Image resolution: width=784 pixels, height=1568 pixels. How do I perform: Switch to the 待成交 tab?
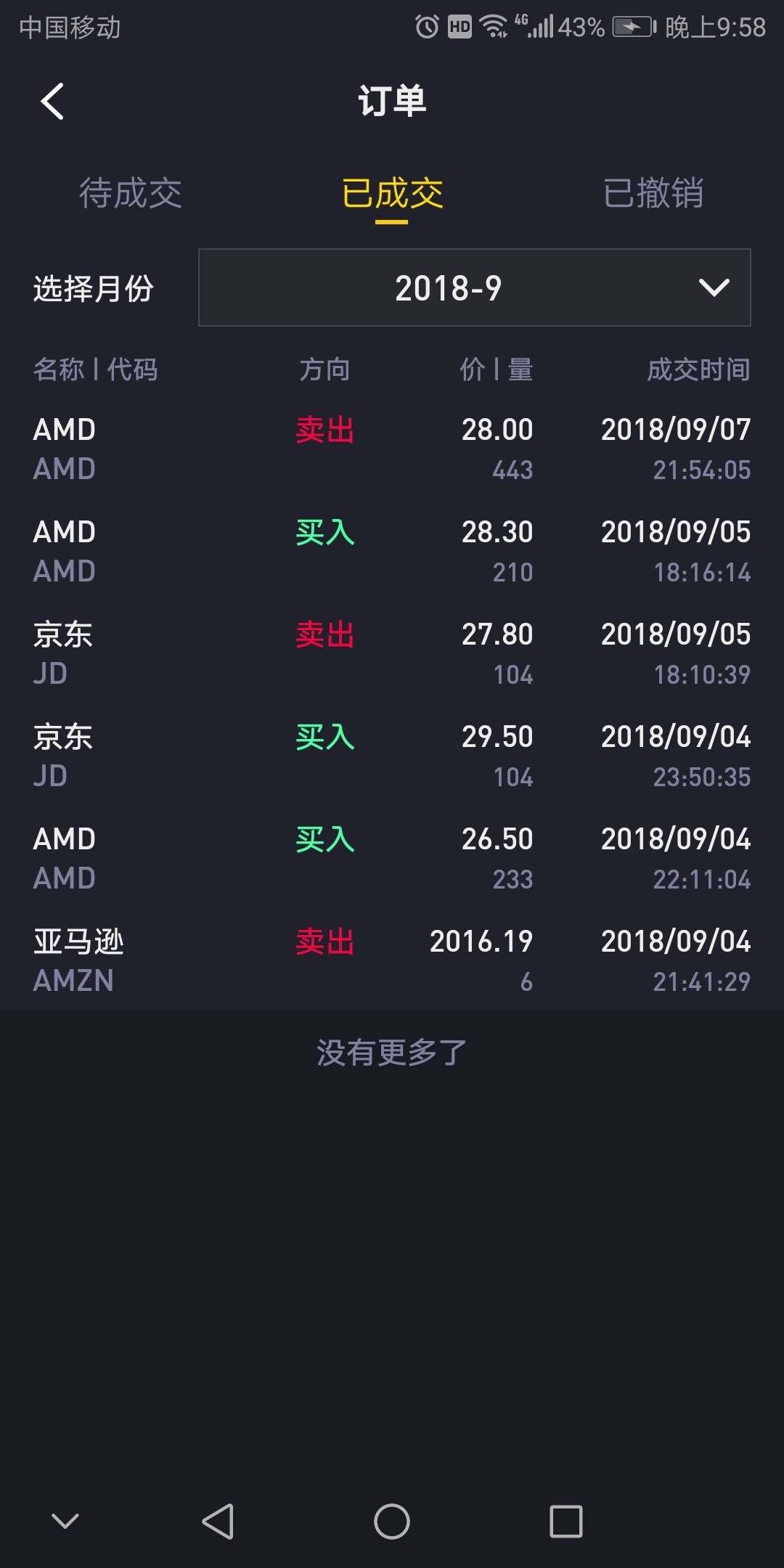coord(131,194)
